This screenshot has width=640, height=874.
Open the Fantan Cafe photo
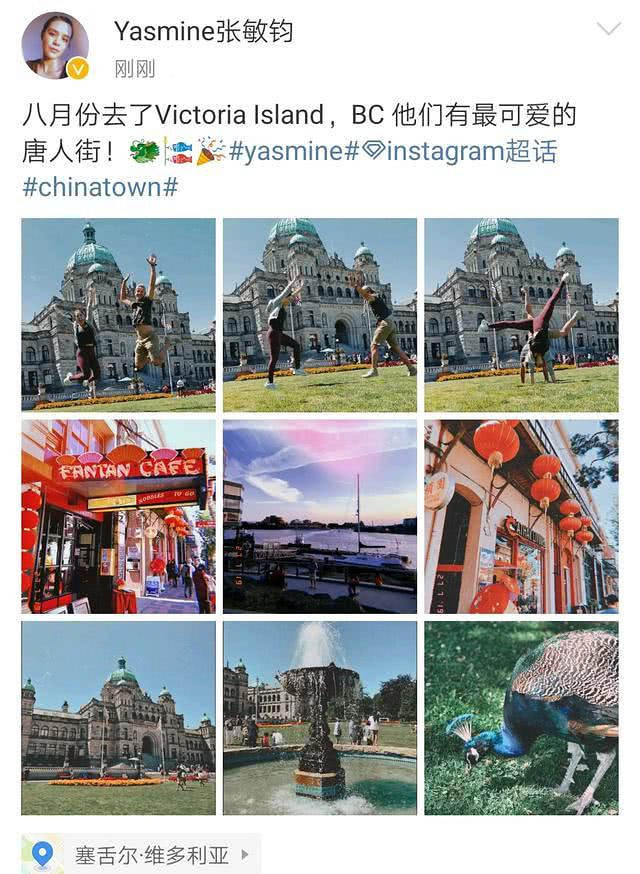pos(118,516)
